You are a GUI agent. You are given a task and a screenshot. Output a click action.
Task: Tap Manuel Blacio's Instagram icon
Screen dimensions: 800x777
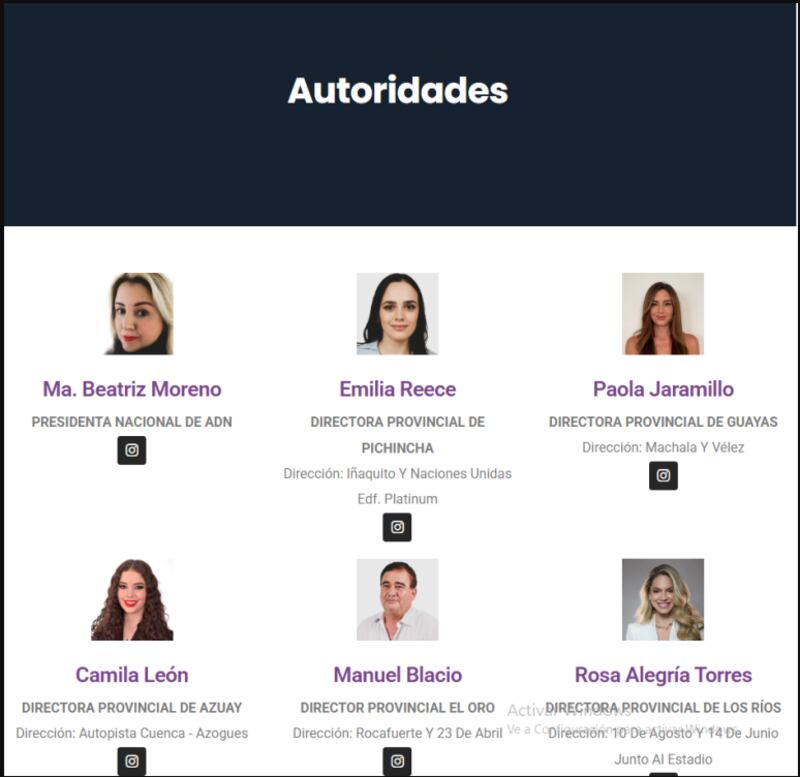[397, 761]
